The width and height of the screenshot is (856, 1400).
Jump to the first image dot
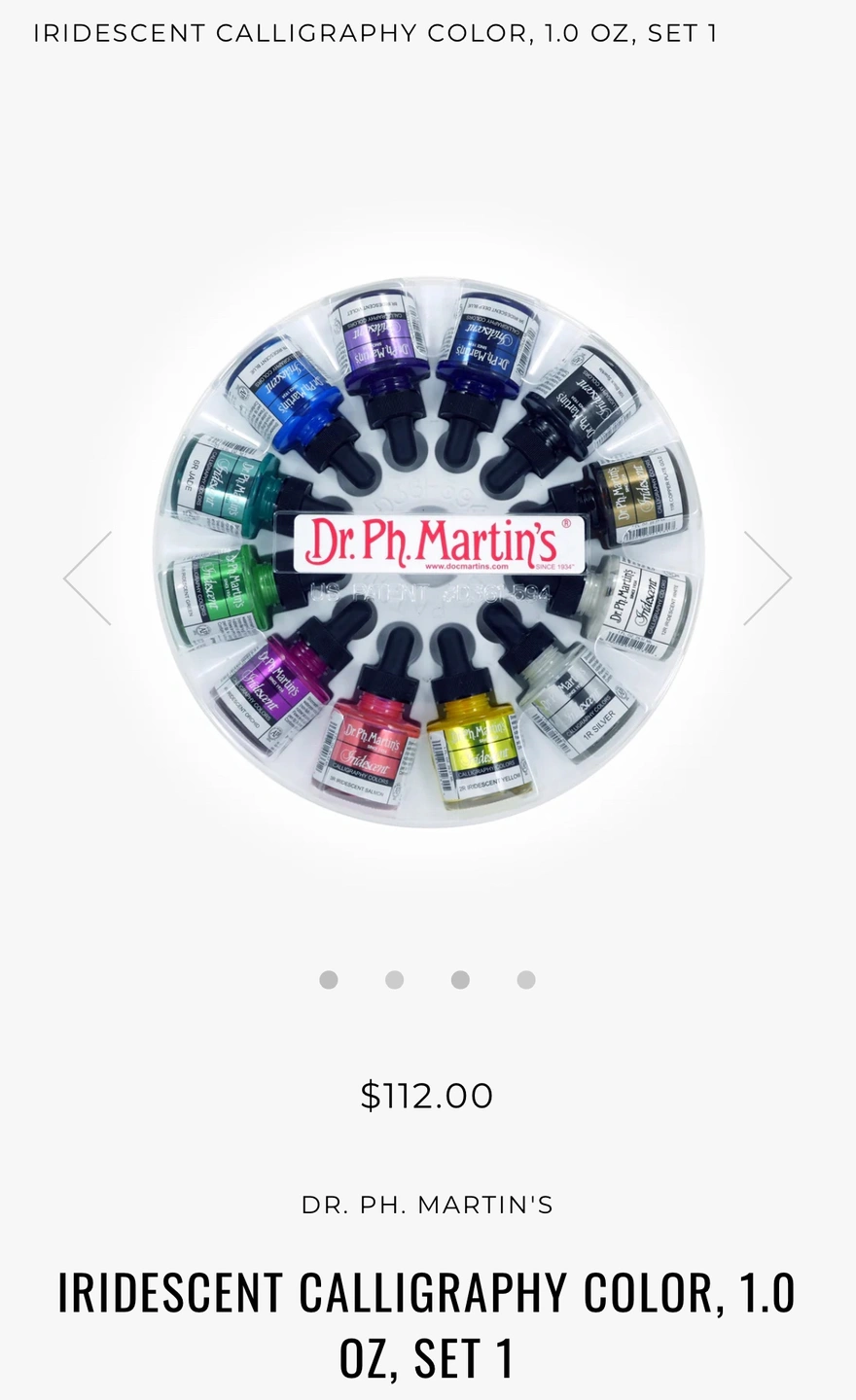pyautogui.click(x=329, y=979)
